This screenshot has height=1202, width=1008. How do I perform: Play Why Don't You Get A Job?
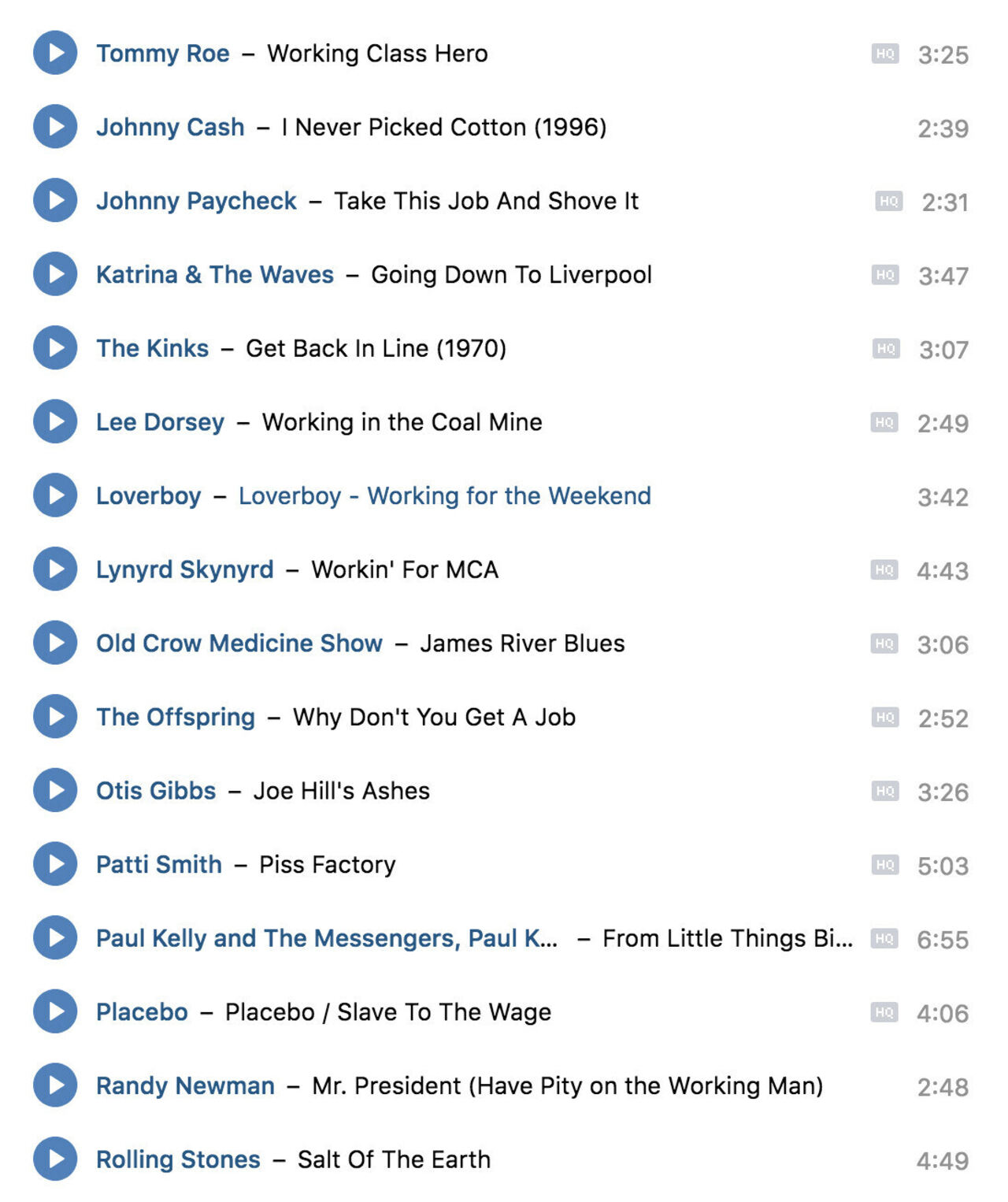55,716
